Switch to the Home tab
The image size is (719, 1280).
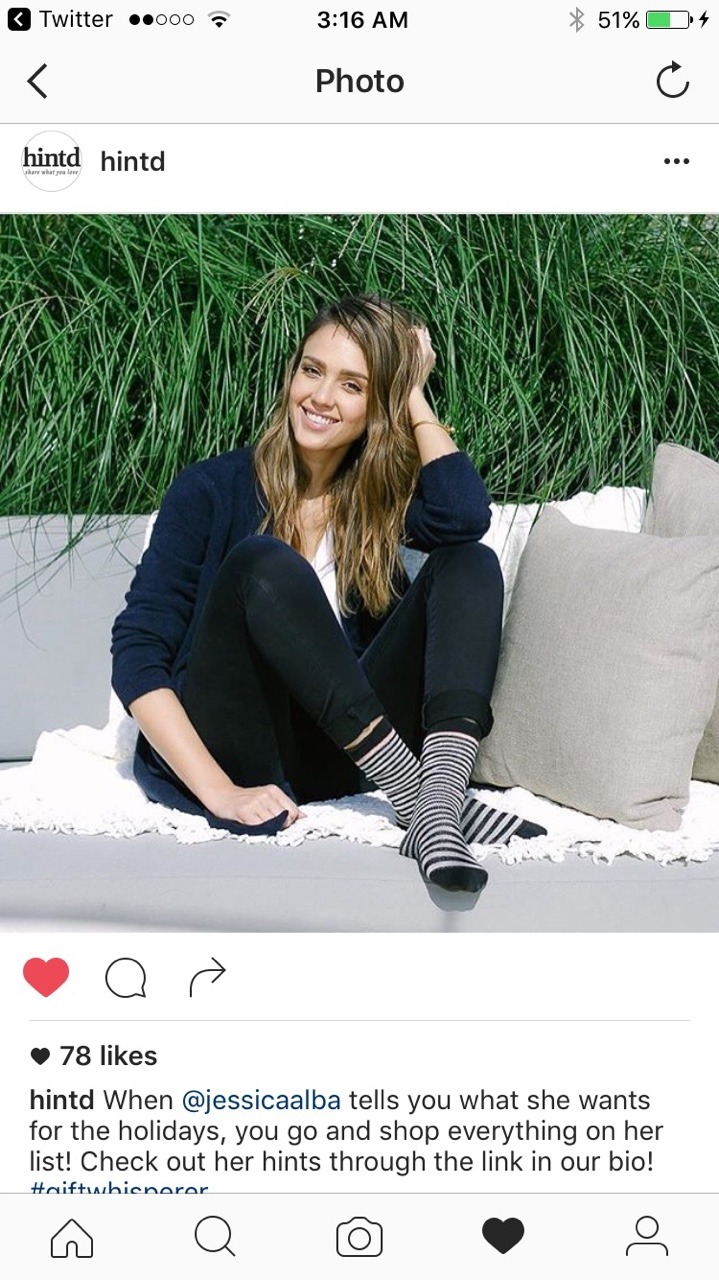click(x=72, y=1237)
